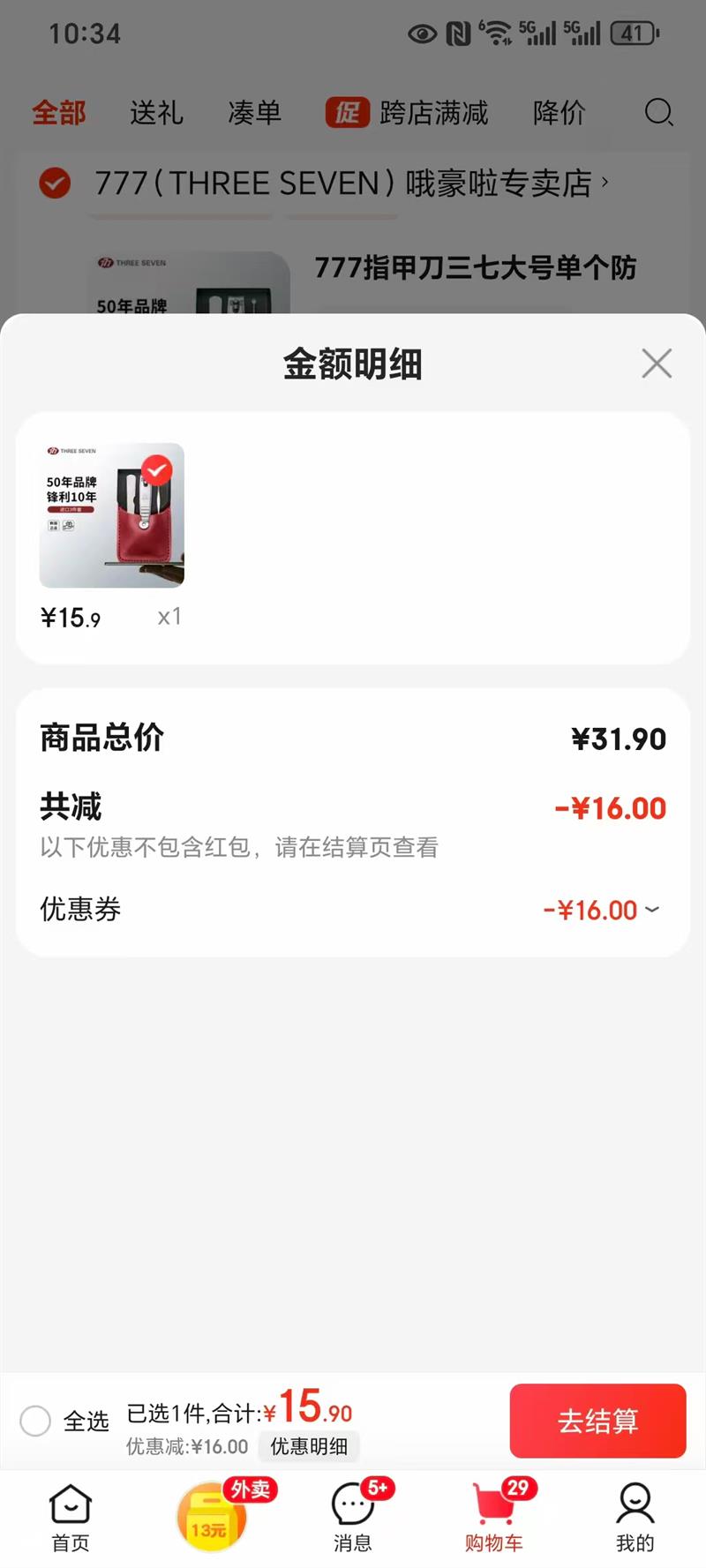Open the 购物车 tab

[x=494, y=1517]
